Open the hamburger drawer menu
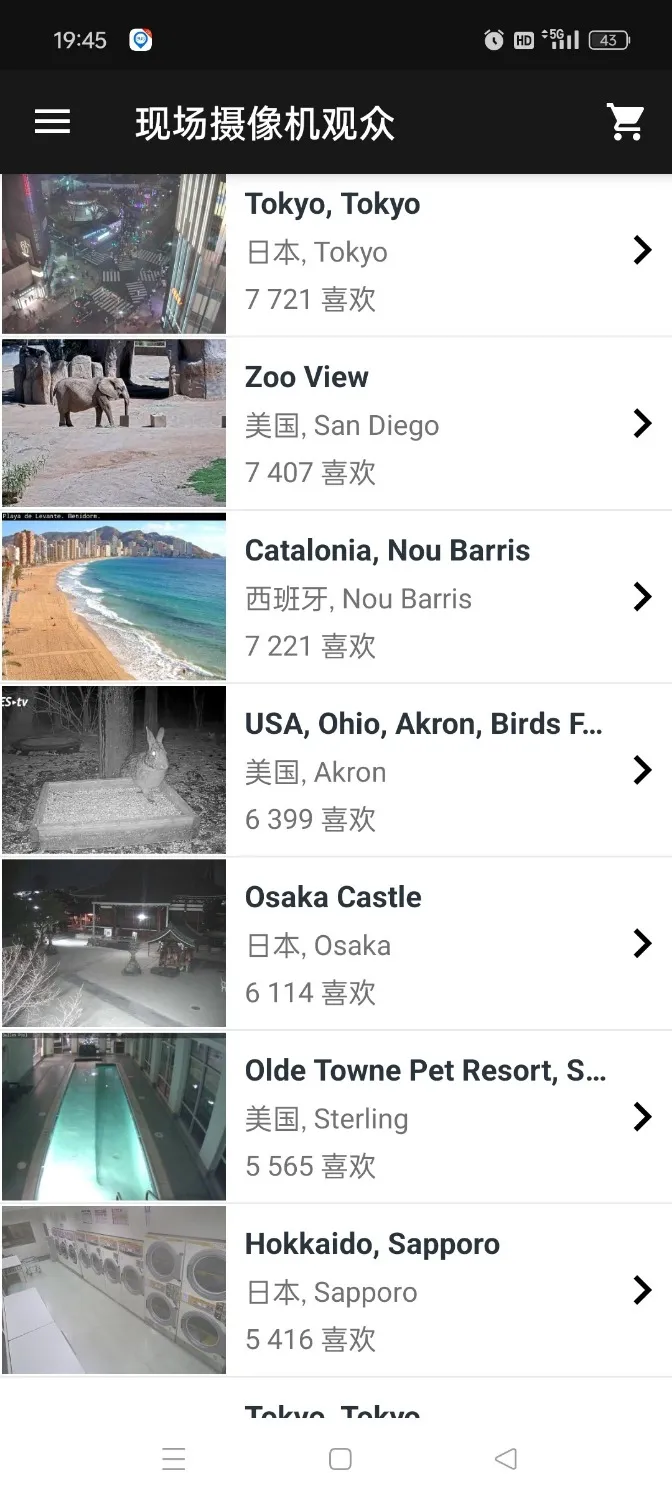This screenshot has width=672, height=1500. coord(52,122)
